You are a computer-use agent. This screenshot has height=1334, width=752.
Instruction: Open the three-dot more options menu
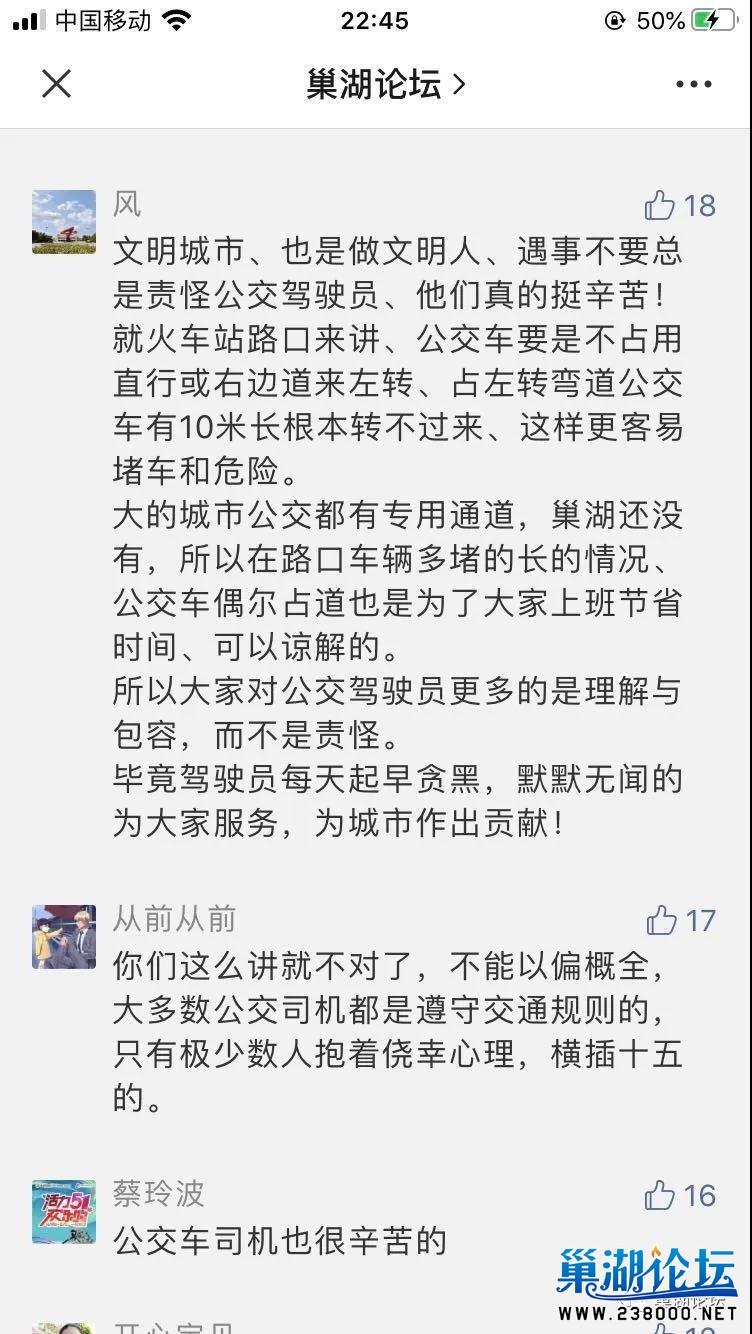693,85
